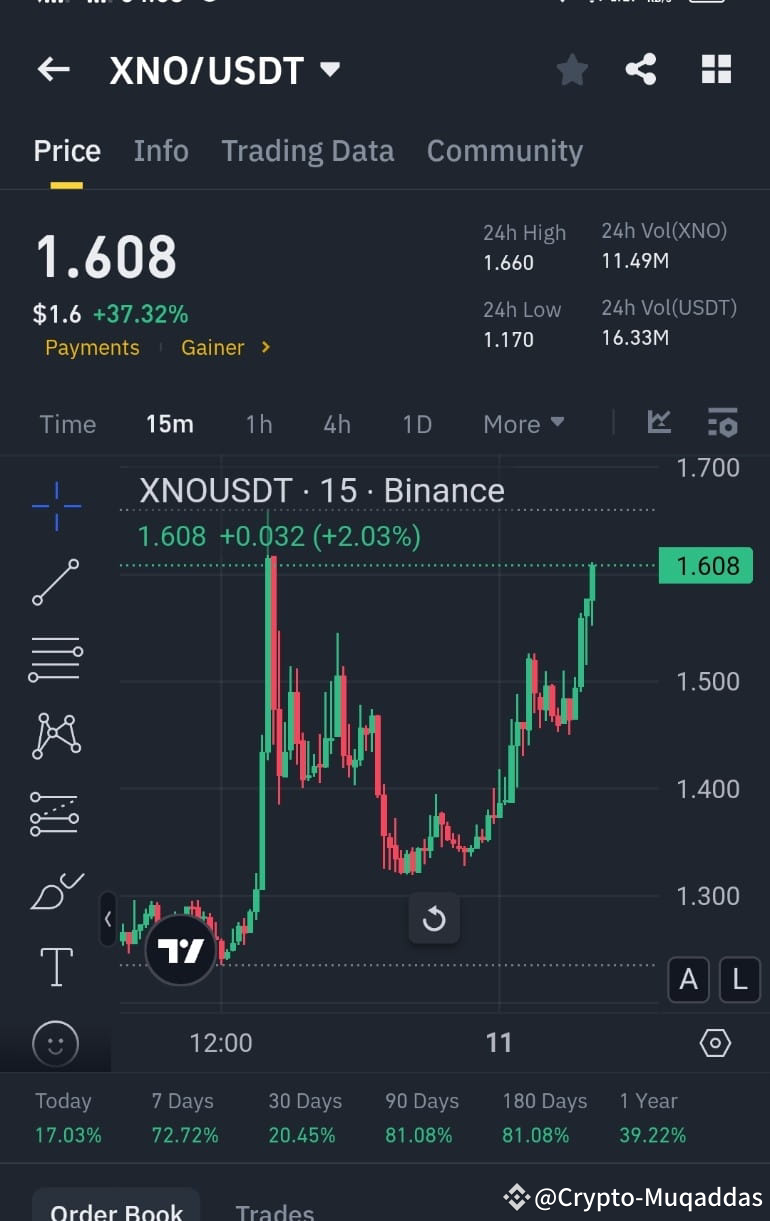
Task: Select the text annotation tool
Action: click(x=55, y=966)
